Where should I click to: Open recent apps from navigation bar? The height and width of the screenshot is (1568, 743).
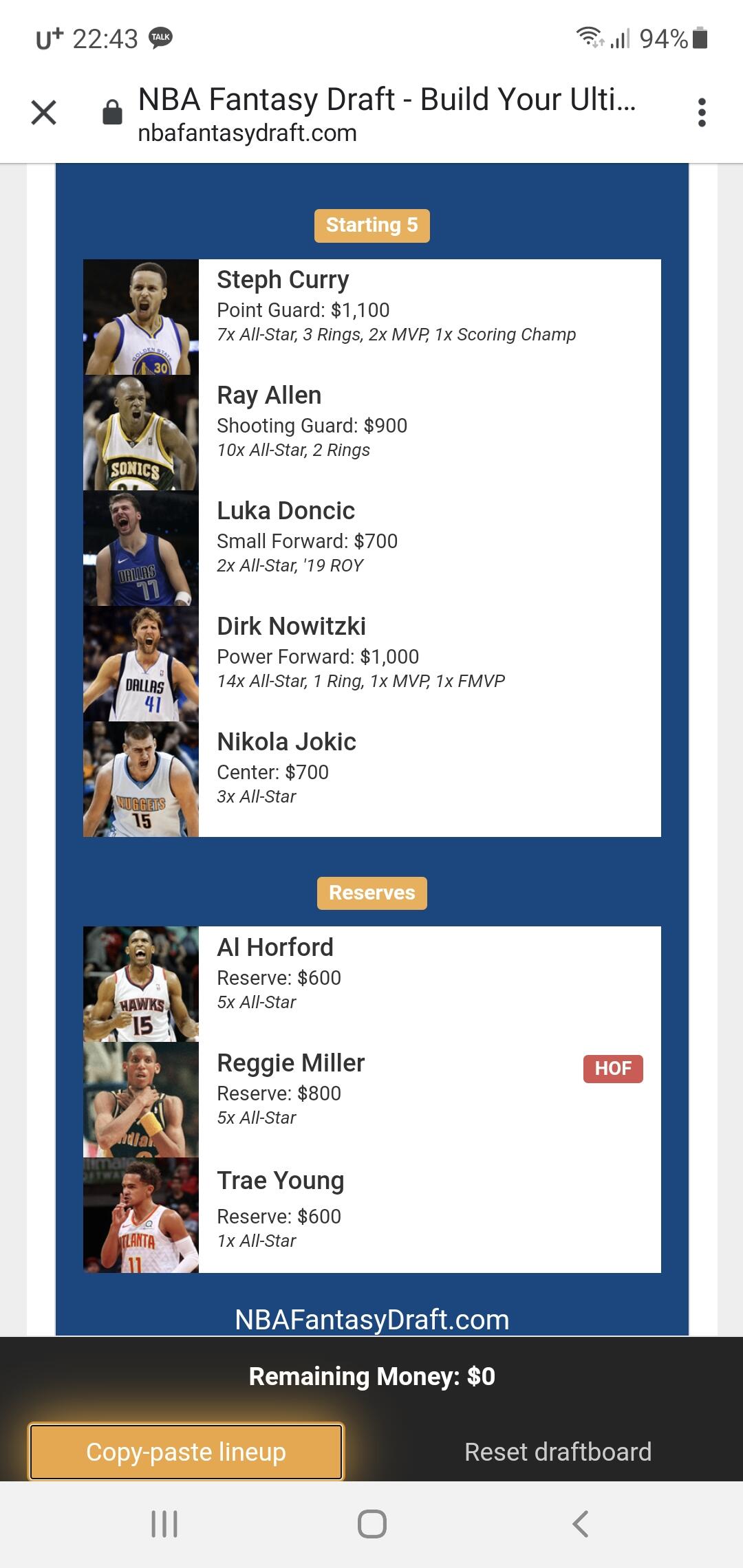click(x=164, y=1523)
